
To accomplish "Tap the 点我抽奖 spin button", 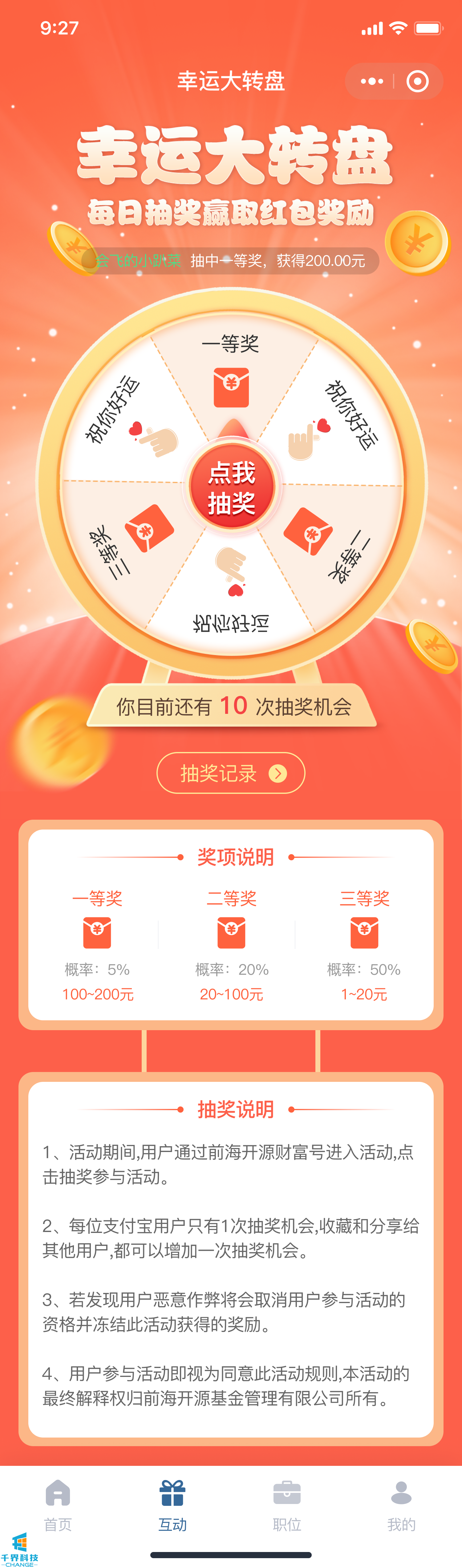I will click(x=232, y=487).
